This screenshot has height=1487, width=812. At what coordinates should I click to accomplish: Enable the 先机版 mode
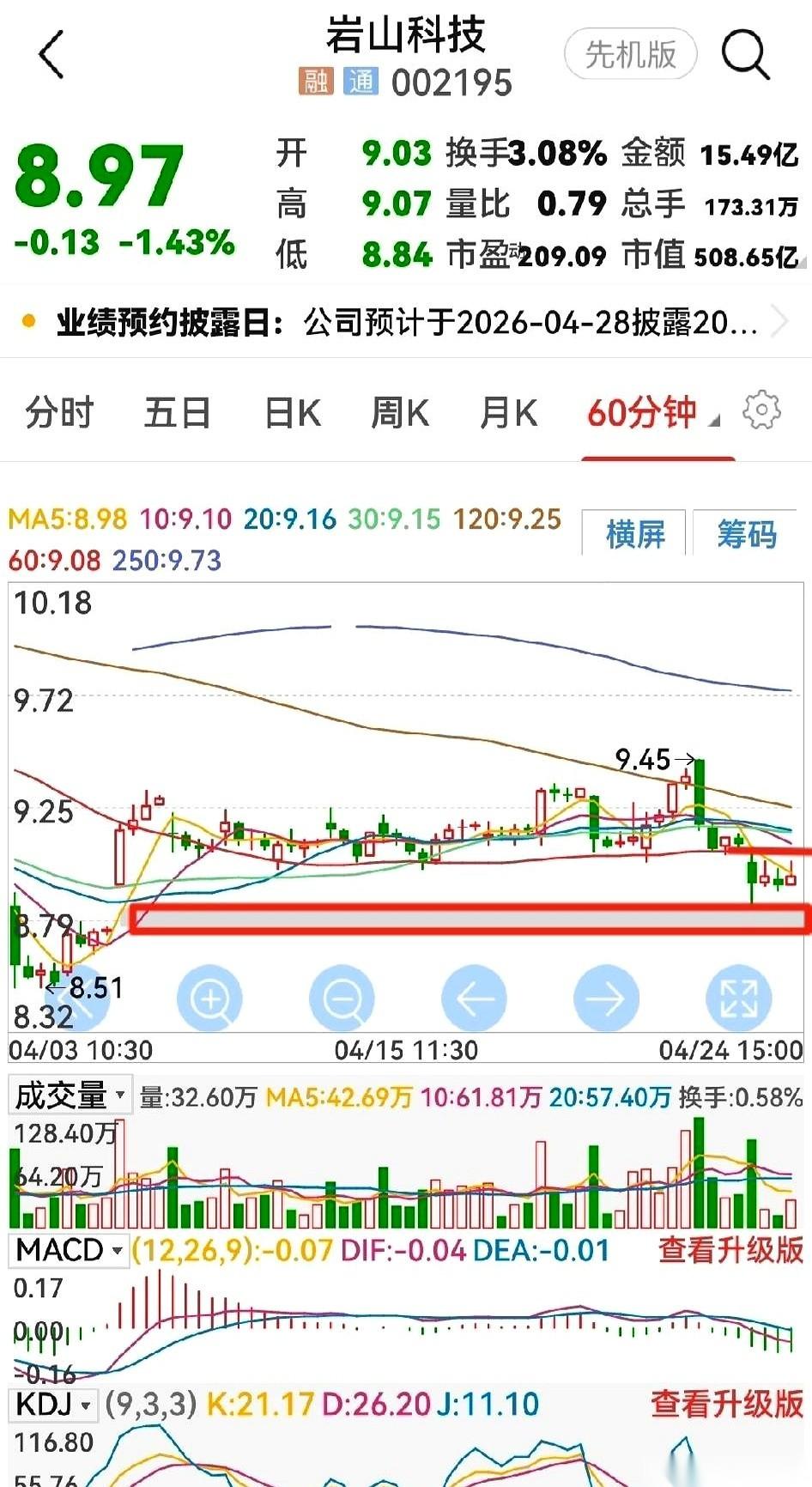[x=631, y=53]
